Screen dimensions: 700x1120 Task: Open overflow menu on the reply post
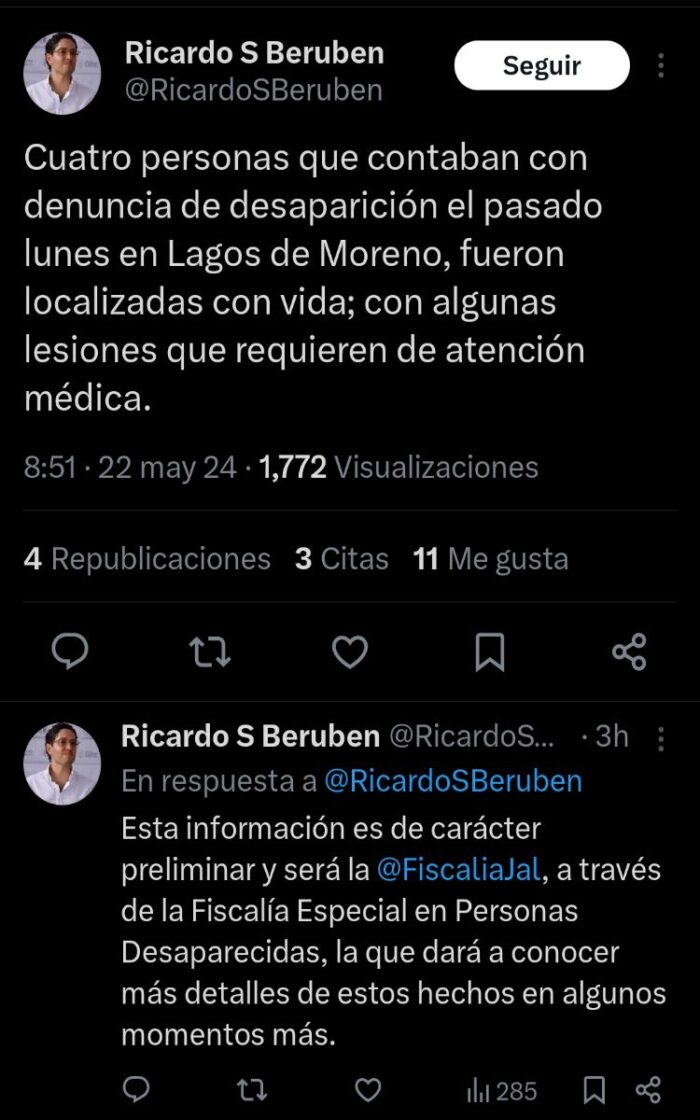[661, 738]
